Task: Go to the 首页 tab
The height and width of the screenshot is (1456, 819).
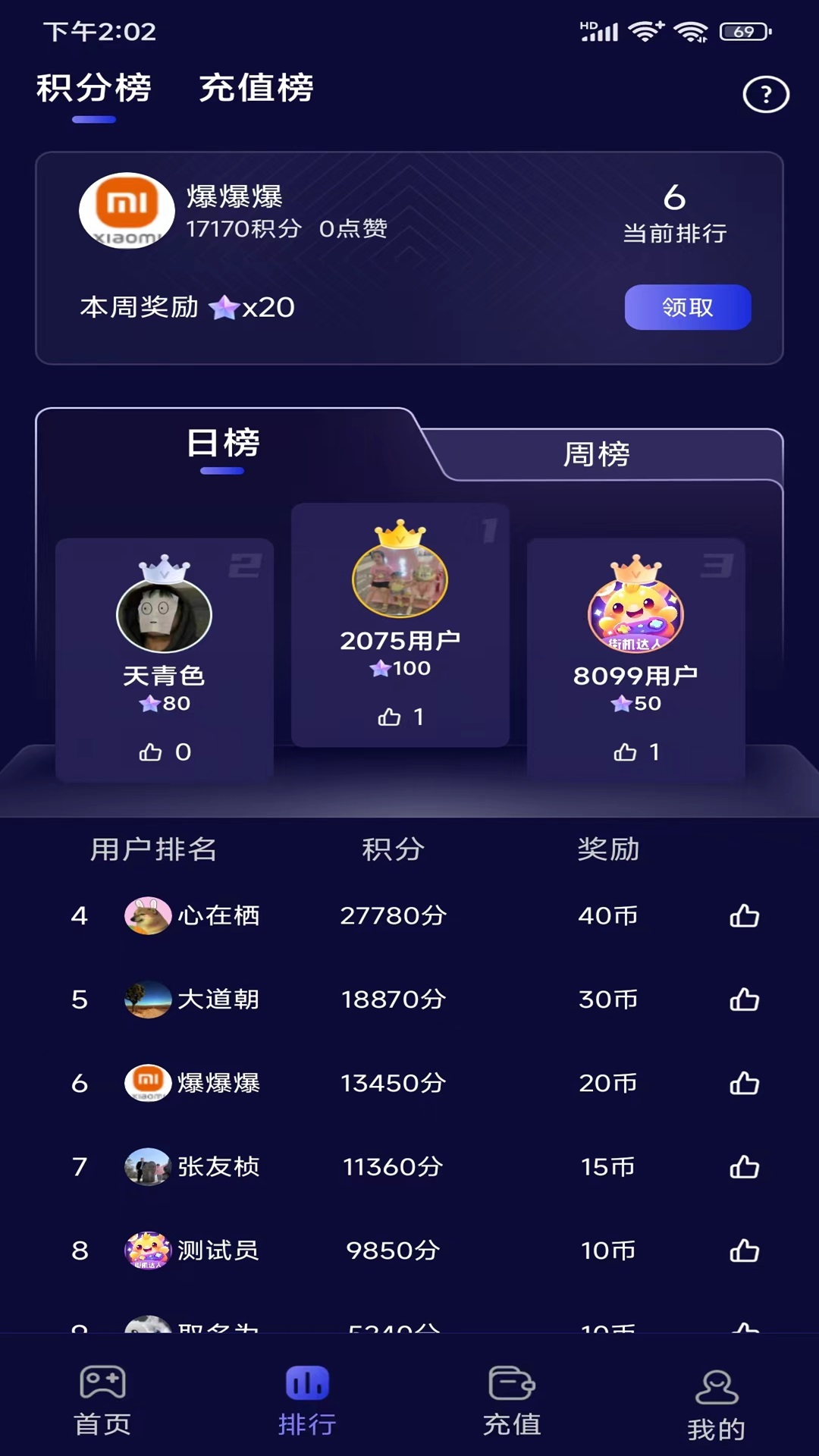Action: [x=102, y=1401]
